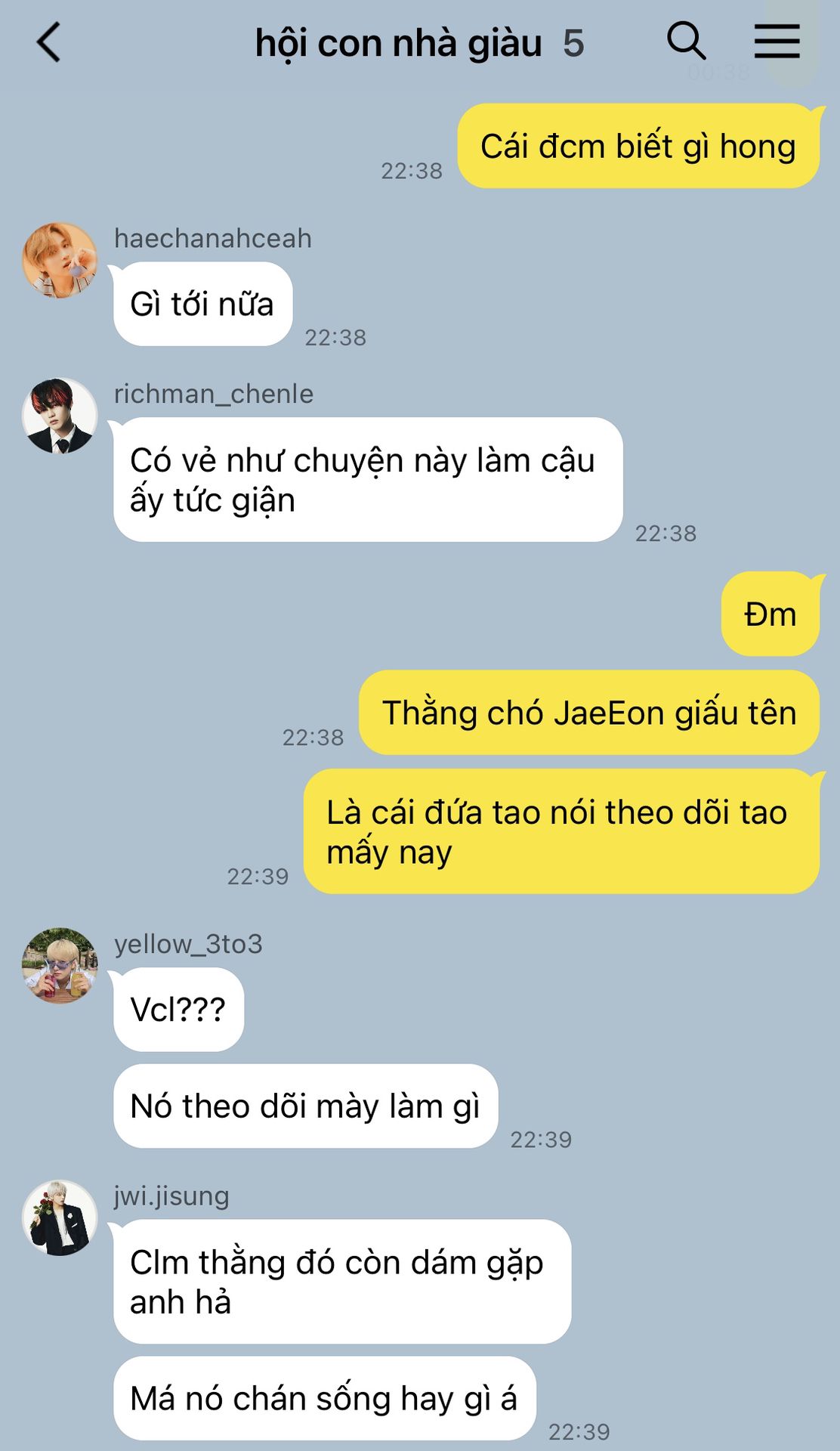This screenshot has width=840, height=1451.
Task: View haechanahceah's profile picture
Action: click(60, 260)
